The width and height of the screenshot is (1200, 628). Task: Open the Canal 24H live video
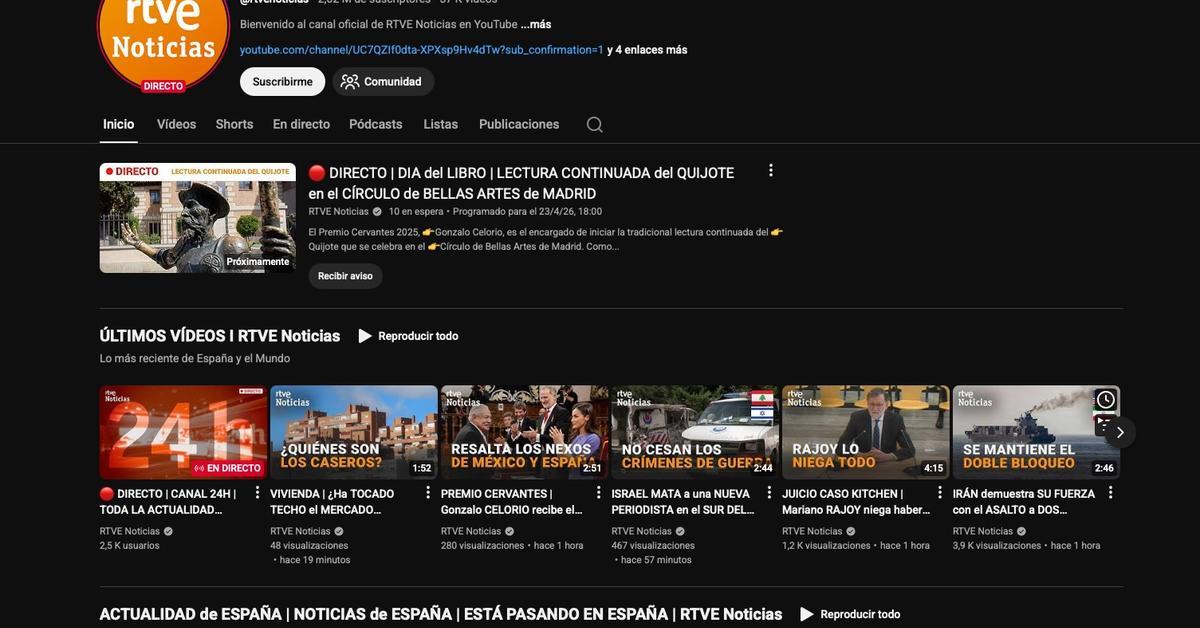(183, 432)
